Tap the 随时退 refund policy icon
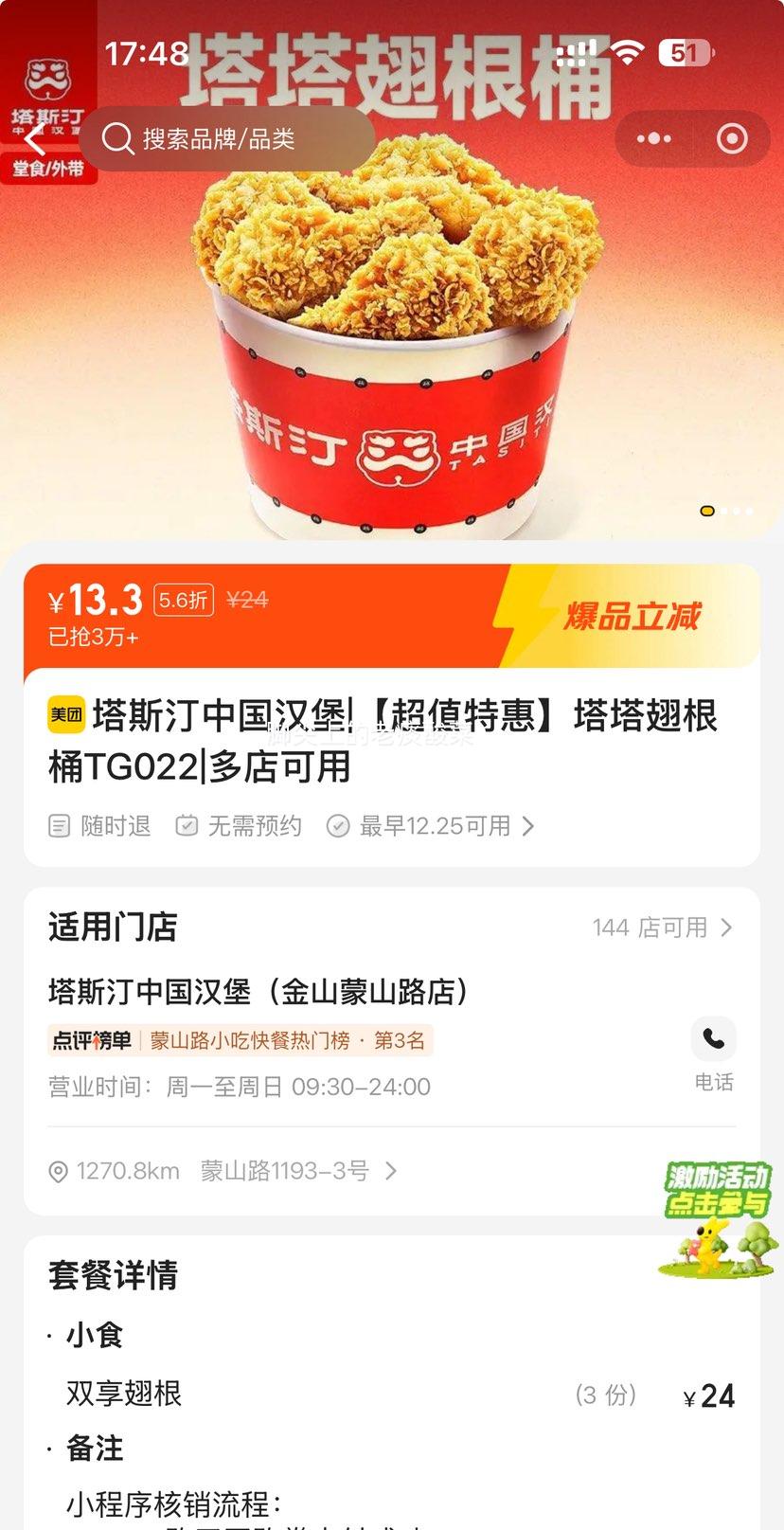Viewport: 784px width, 1530px height. tap(59, 825)
